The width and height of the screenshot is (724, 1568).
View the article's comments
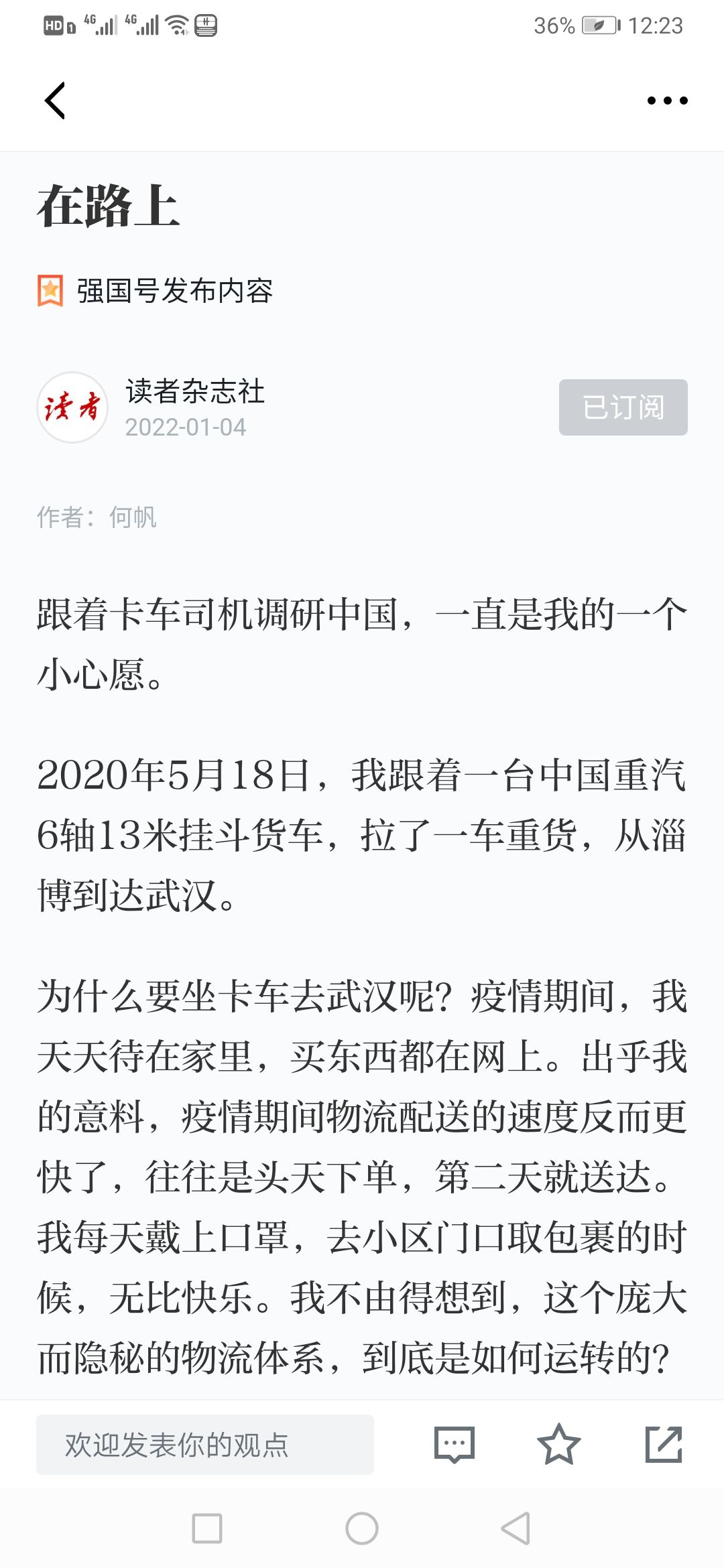click(x=455, y=1445)
